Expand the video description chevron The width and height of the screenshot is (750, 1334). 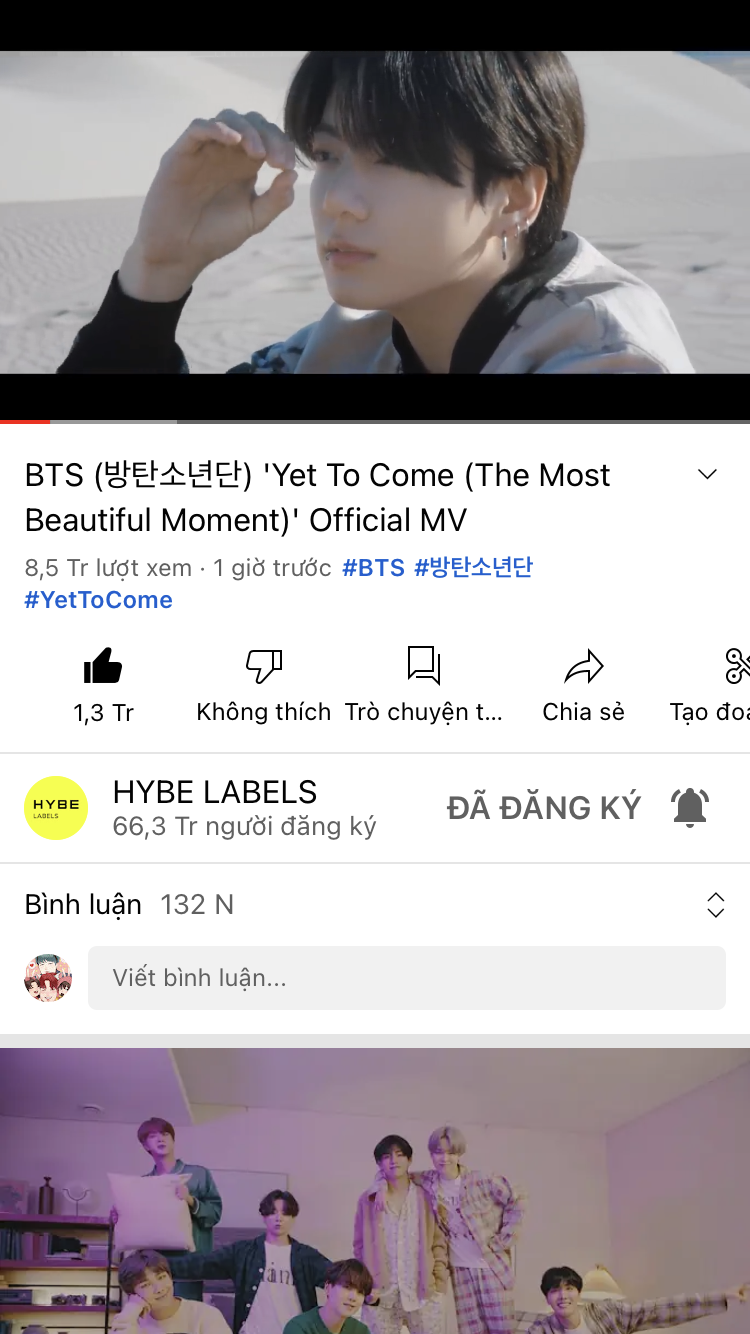pyautogui.click(x=707, y=475)
